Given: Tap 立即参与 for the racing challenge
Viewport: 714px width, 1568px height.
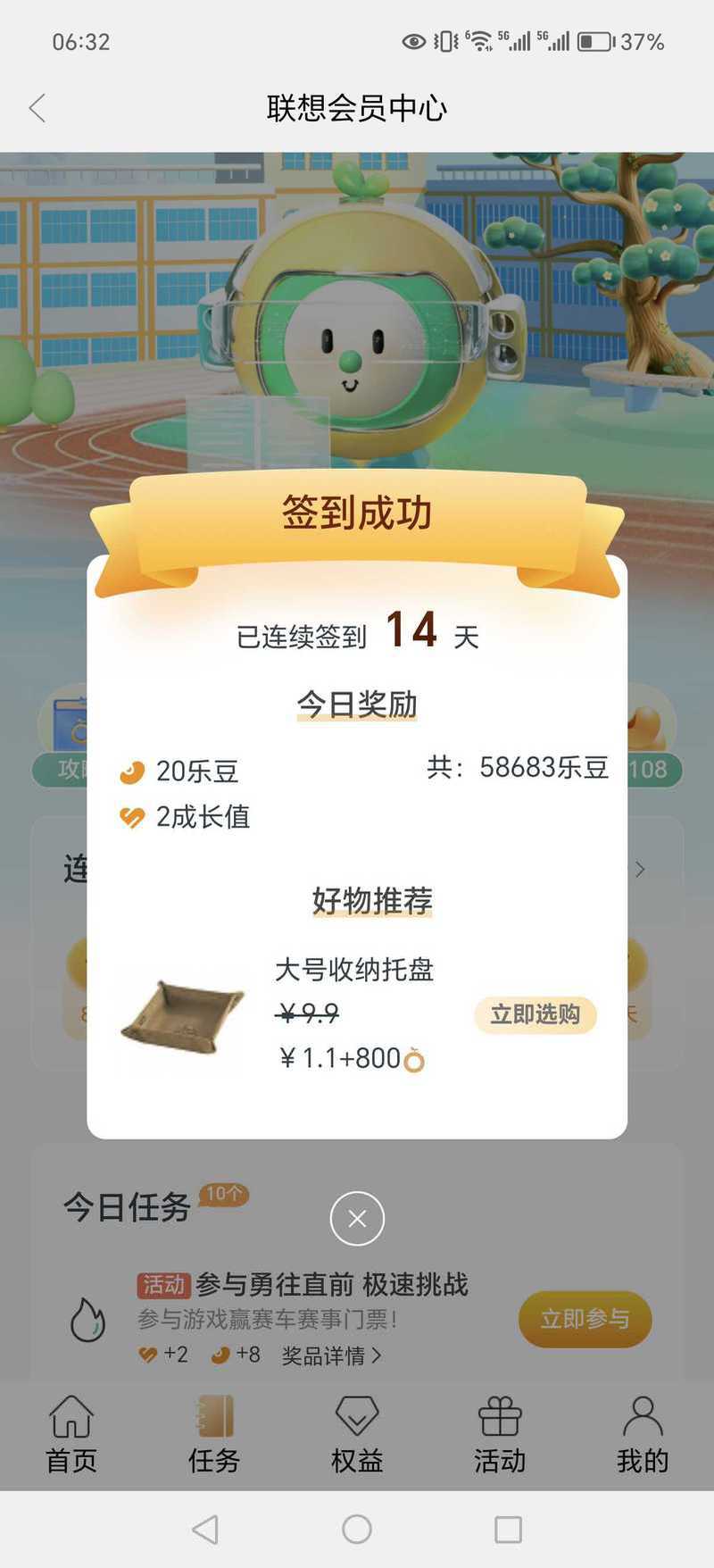Looking at the screenshot, I should [x=585, y=1319].
